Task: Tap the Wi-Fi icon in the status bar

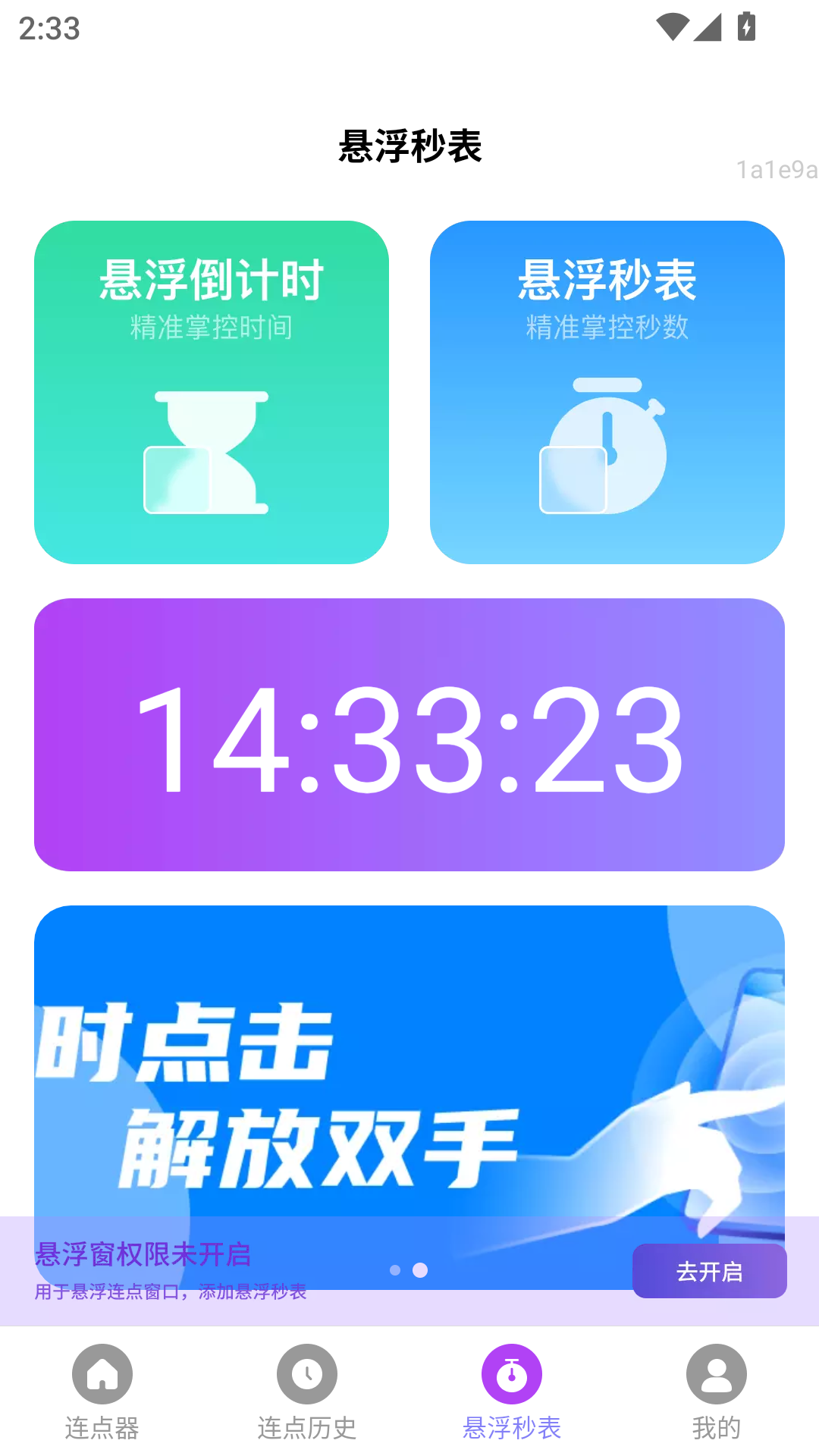Action: [x=672, y=25]
